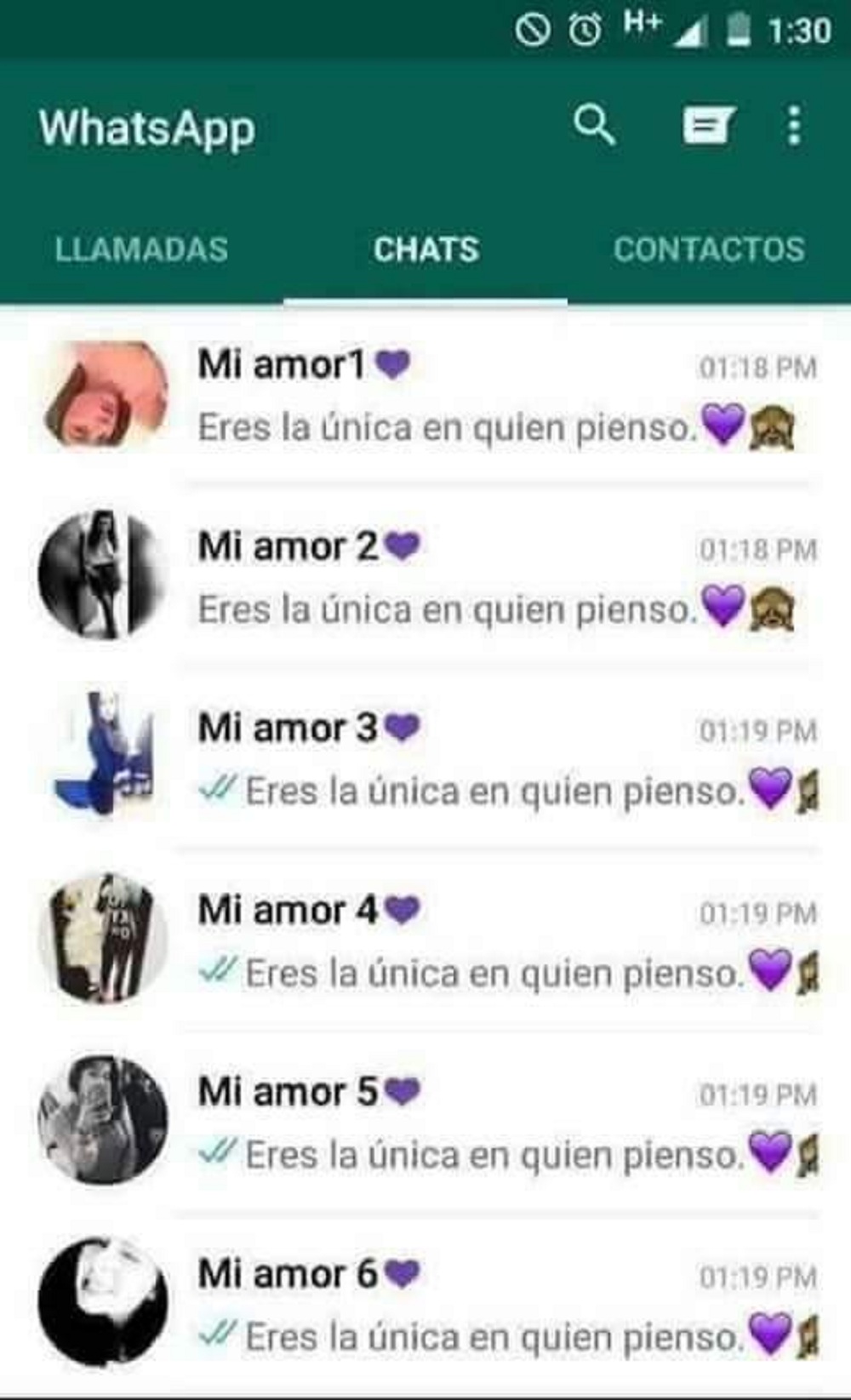Viewport: 851px width, 1400px height.
Task: Open the search icon in WhatsApp
Action: pyautogui.click(x=594, y=126)
